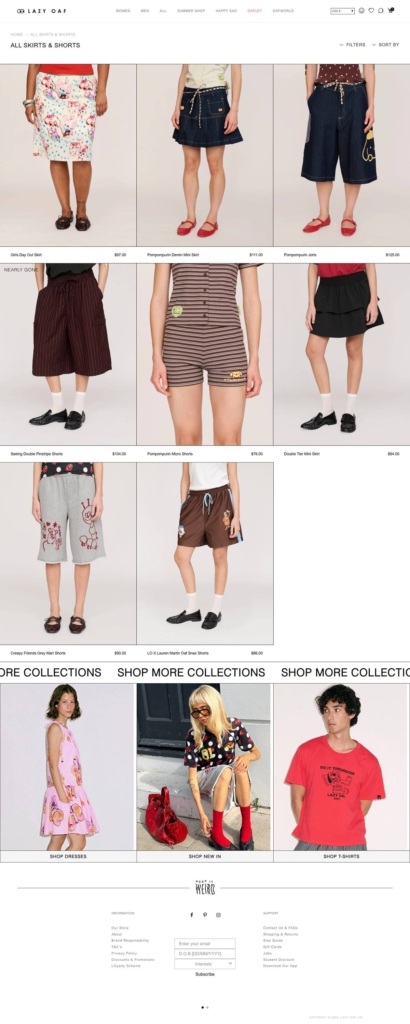This screenshot has width=410, height=1024.
Task: Open the Outlet link in navigation
Action: 255,11
